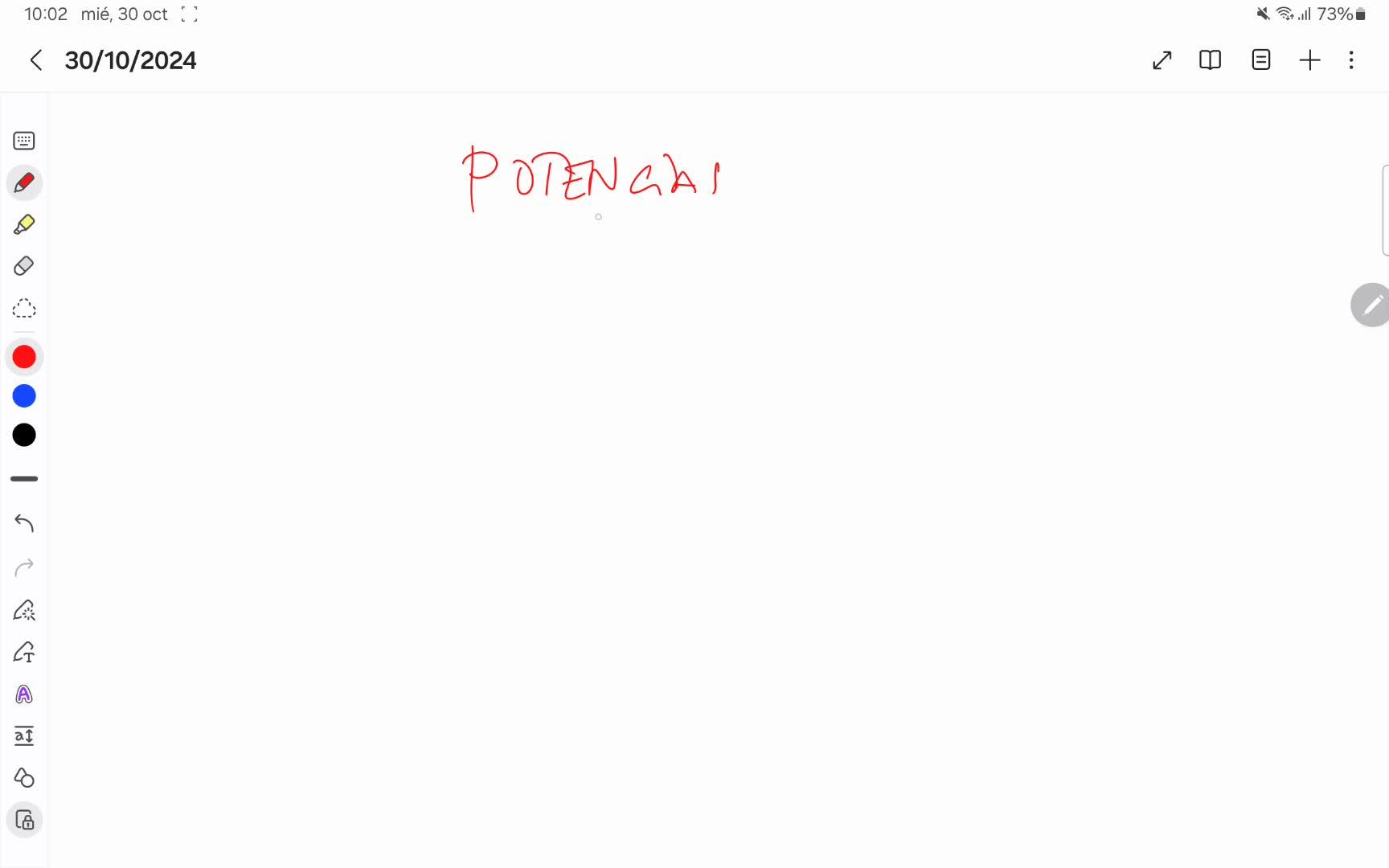Change pen stroke thickness
This screenshot has width=1389, height=868.
24,479
